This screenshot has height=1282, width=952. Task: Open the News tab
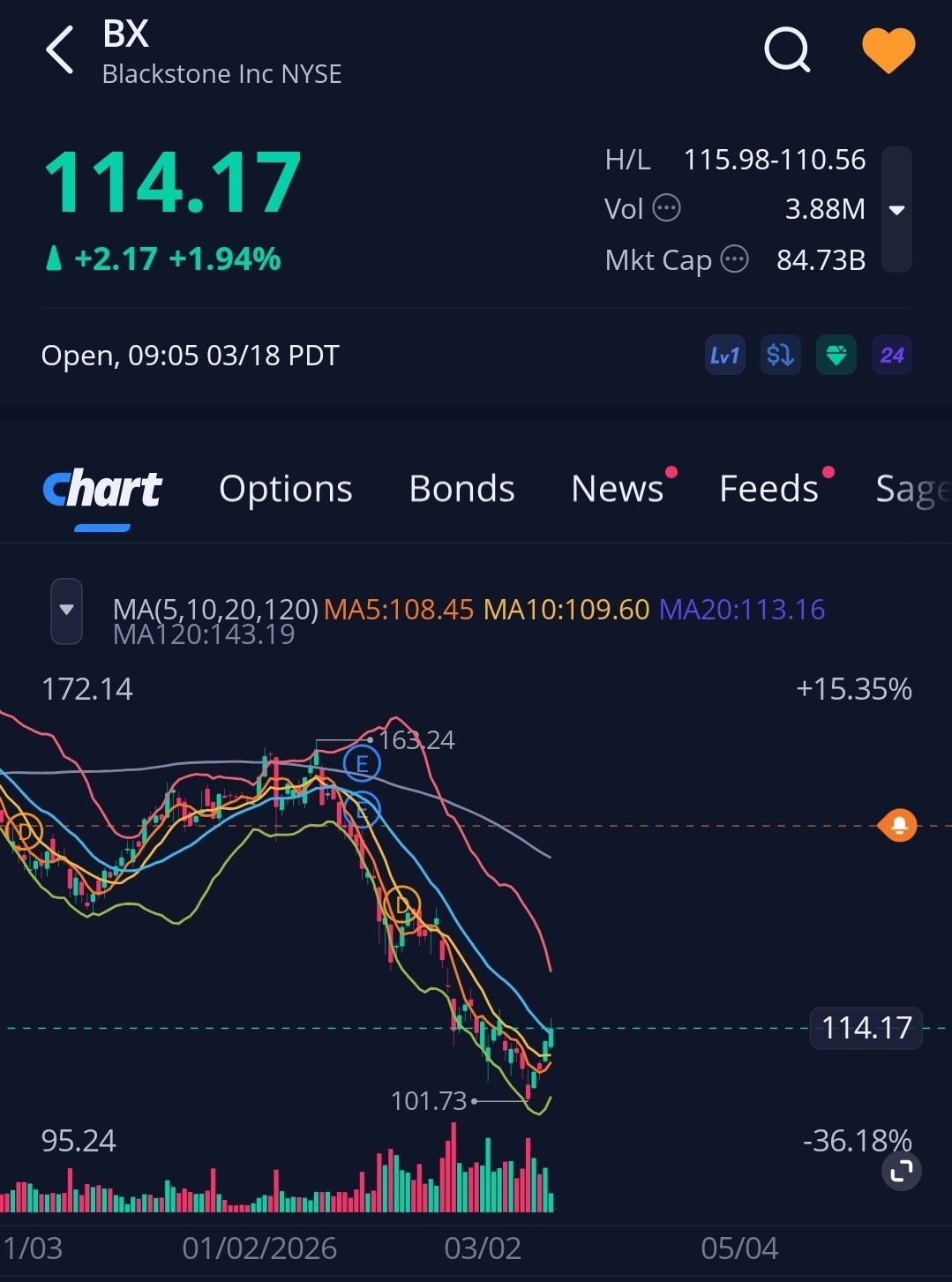tap(618, 489)
